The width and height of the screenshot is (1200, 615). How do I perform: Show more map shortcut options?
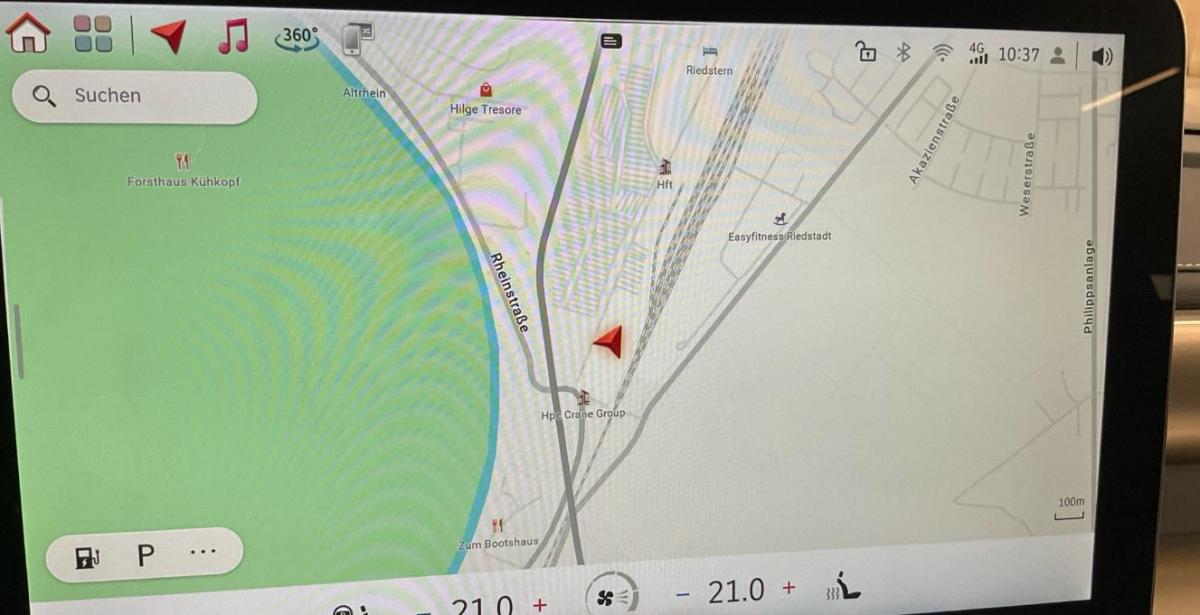203,552
